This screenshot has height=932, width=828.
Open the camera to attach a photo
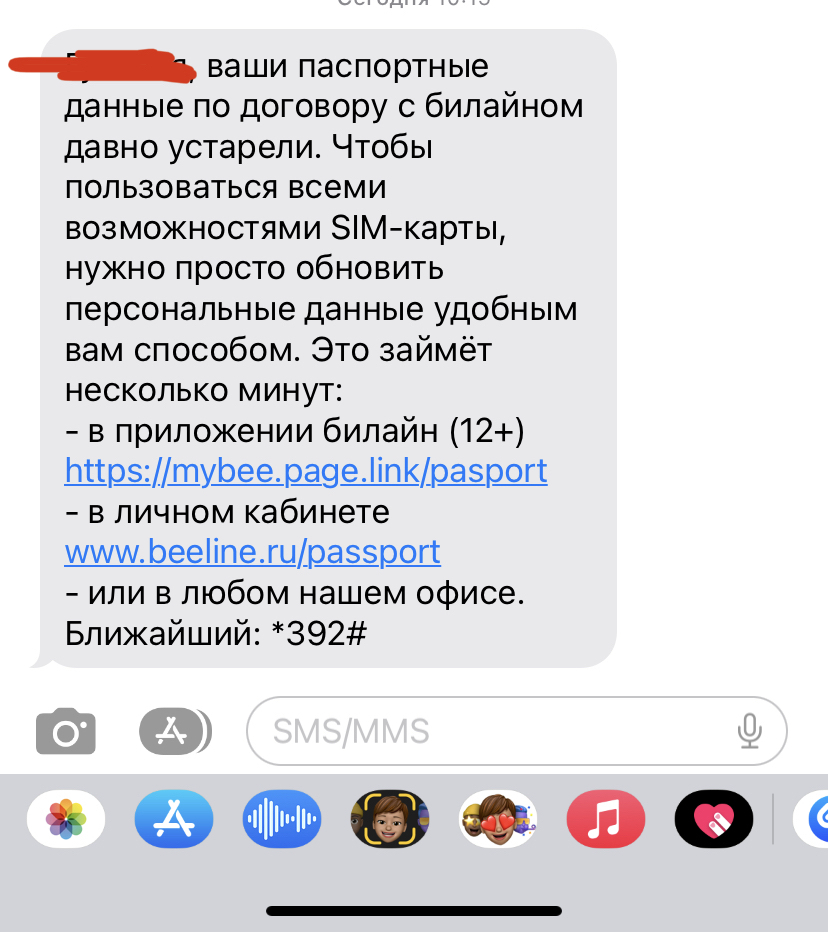(66, 731)
